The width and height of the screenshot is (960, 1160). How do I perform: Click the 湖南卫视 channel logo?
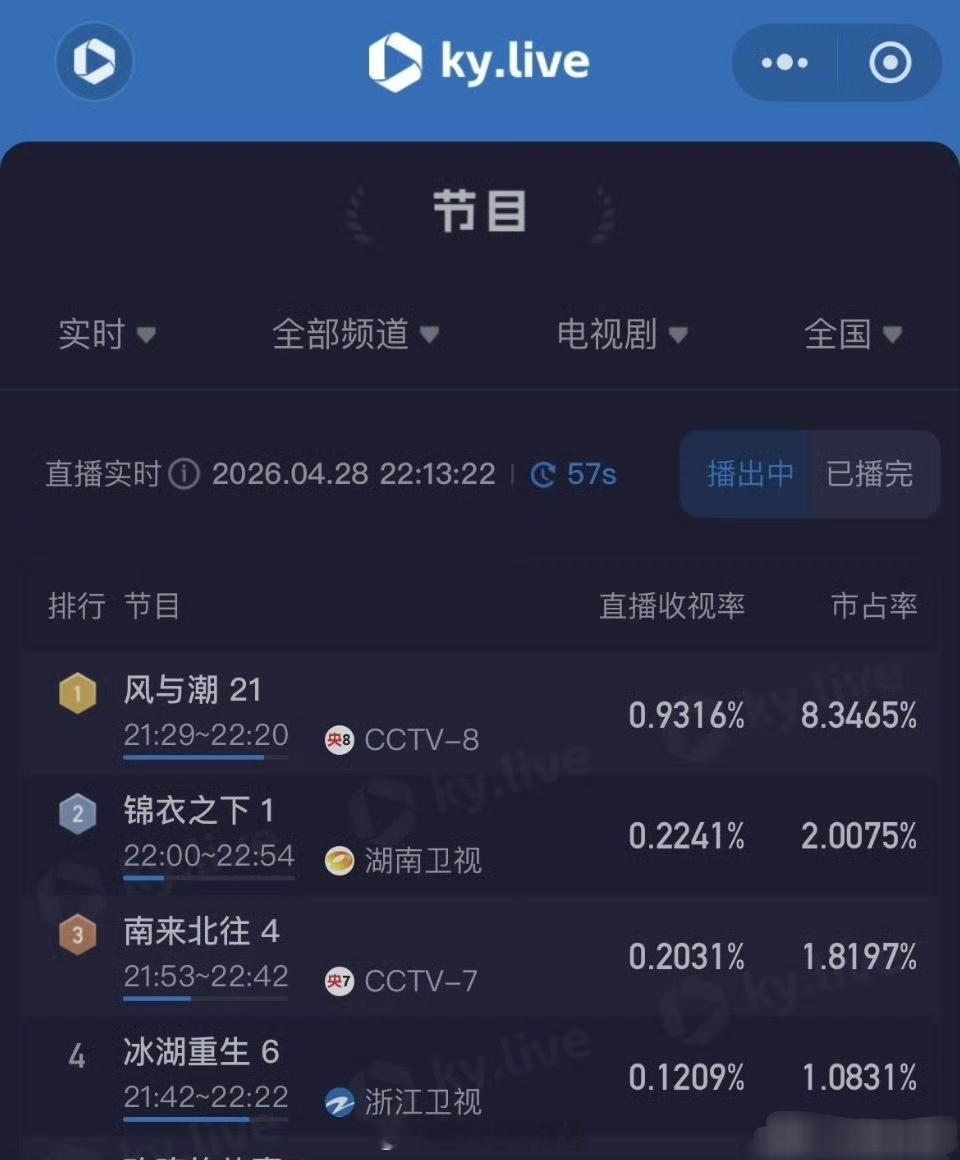(340, 862)
